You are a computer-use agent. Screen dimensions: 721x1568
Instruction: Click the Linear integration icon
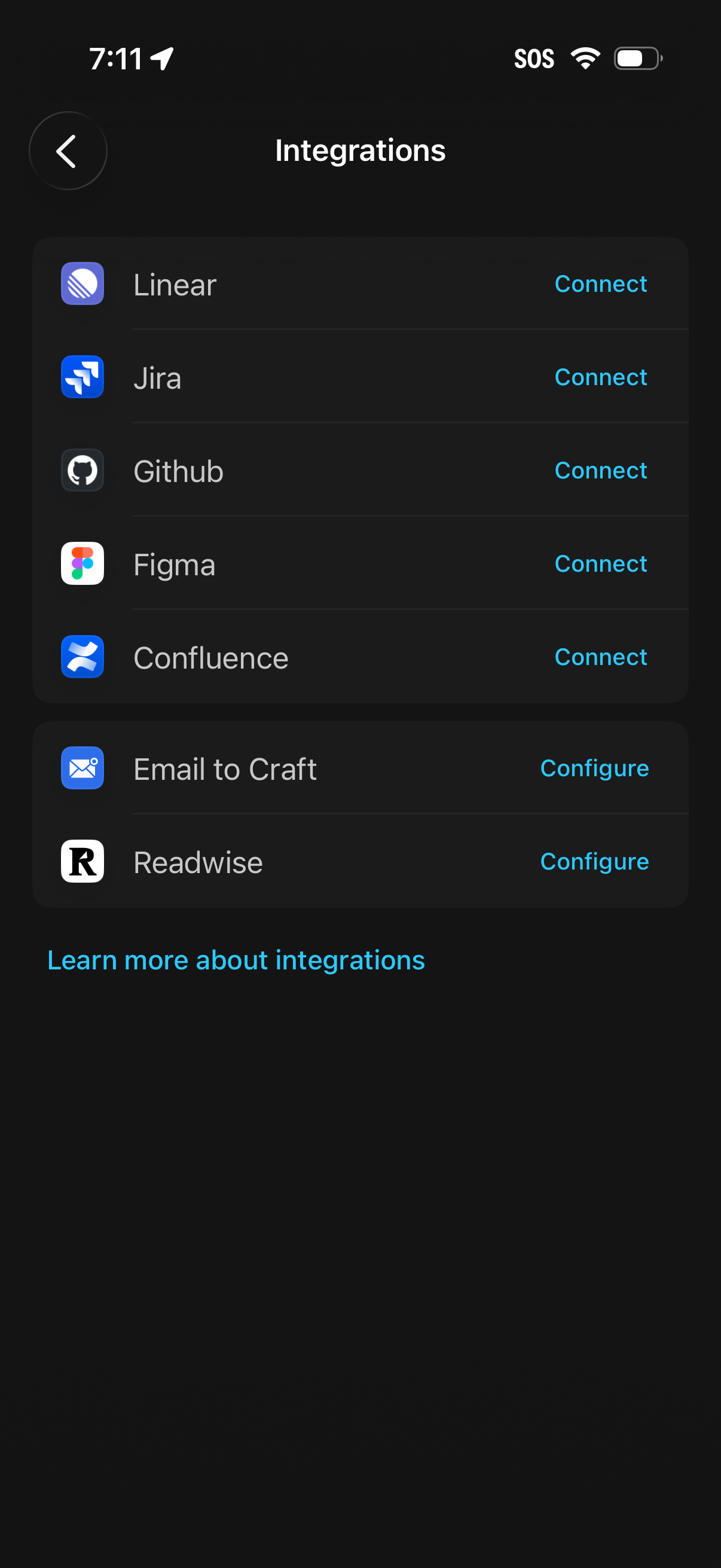pyautogui.click(x=81, y=283)
